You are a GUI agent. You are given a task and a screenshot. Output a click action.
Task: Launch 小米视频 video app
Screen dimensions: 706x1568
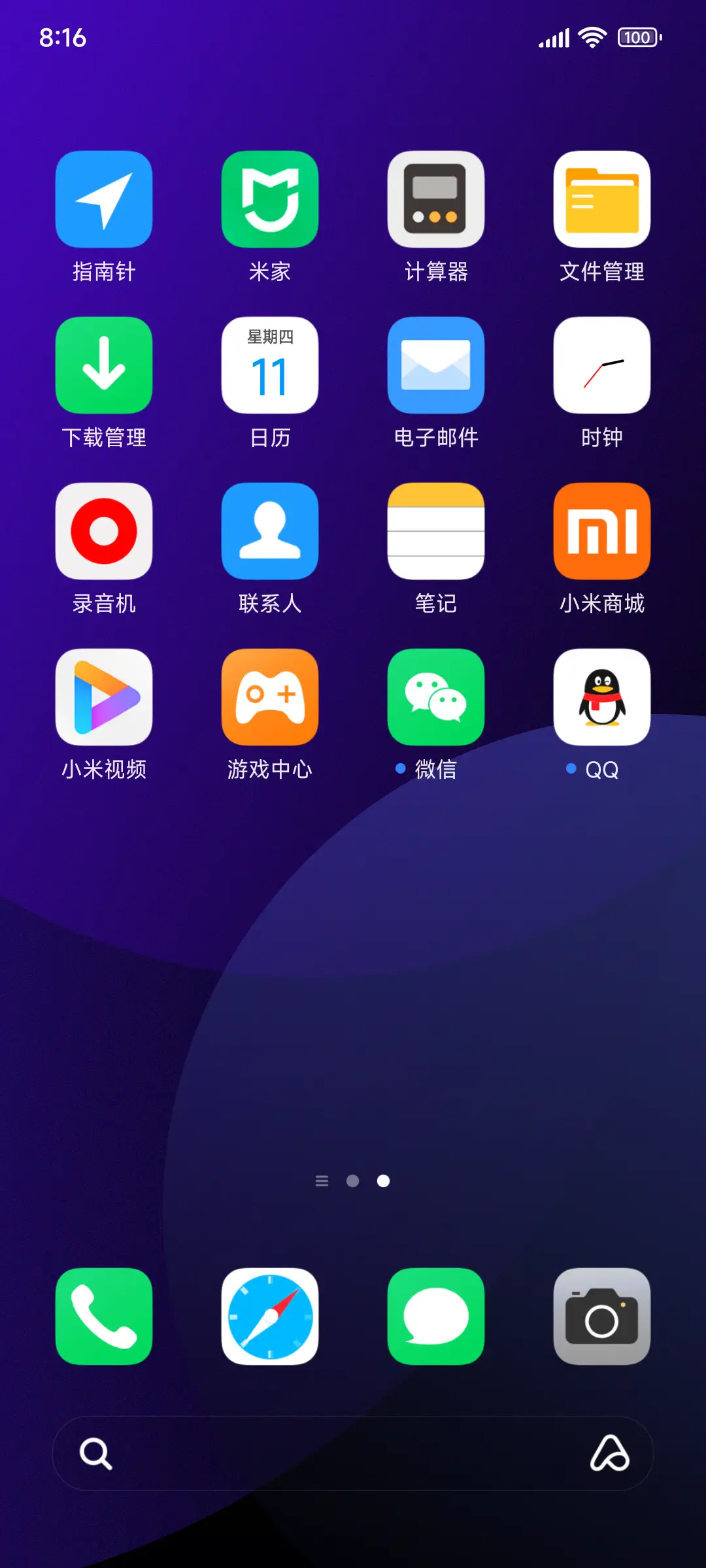(104, 697)
